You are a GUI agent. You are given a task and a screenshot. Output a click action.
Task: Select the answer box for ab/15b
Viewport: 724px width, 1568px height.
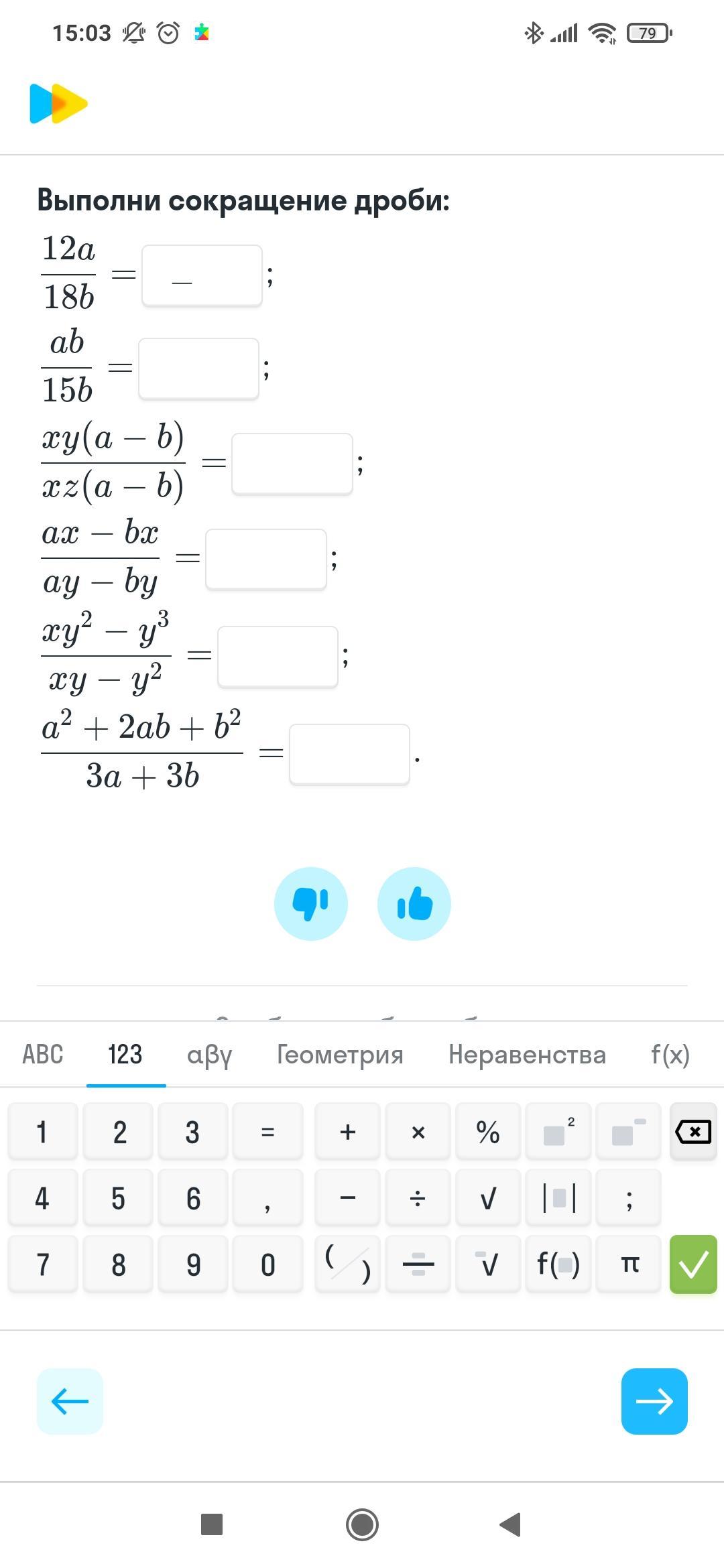(198, 369)
